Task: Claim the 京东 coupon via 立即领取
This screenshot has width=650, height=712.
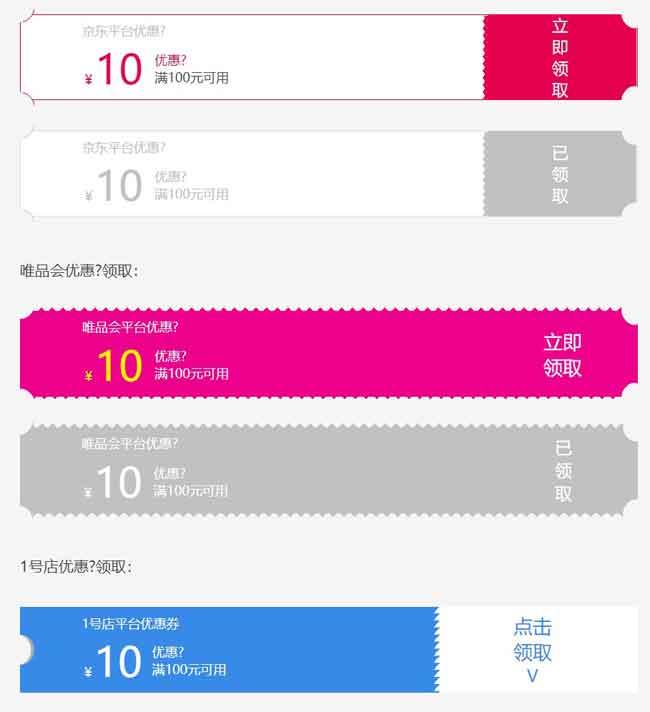Action: (x=559, y=58)
